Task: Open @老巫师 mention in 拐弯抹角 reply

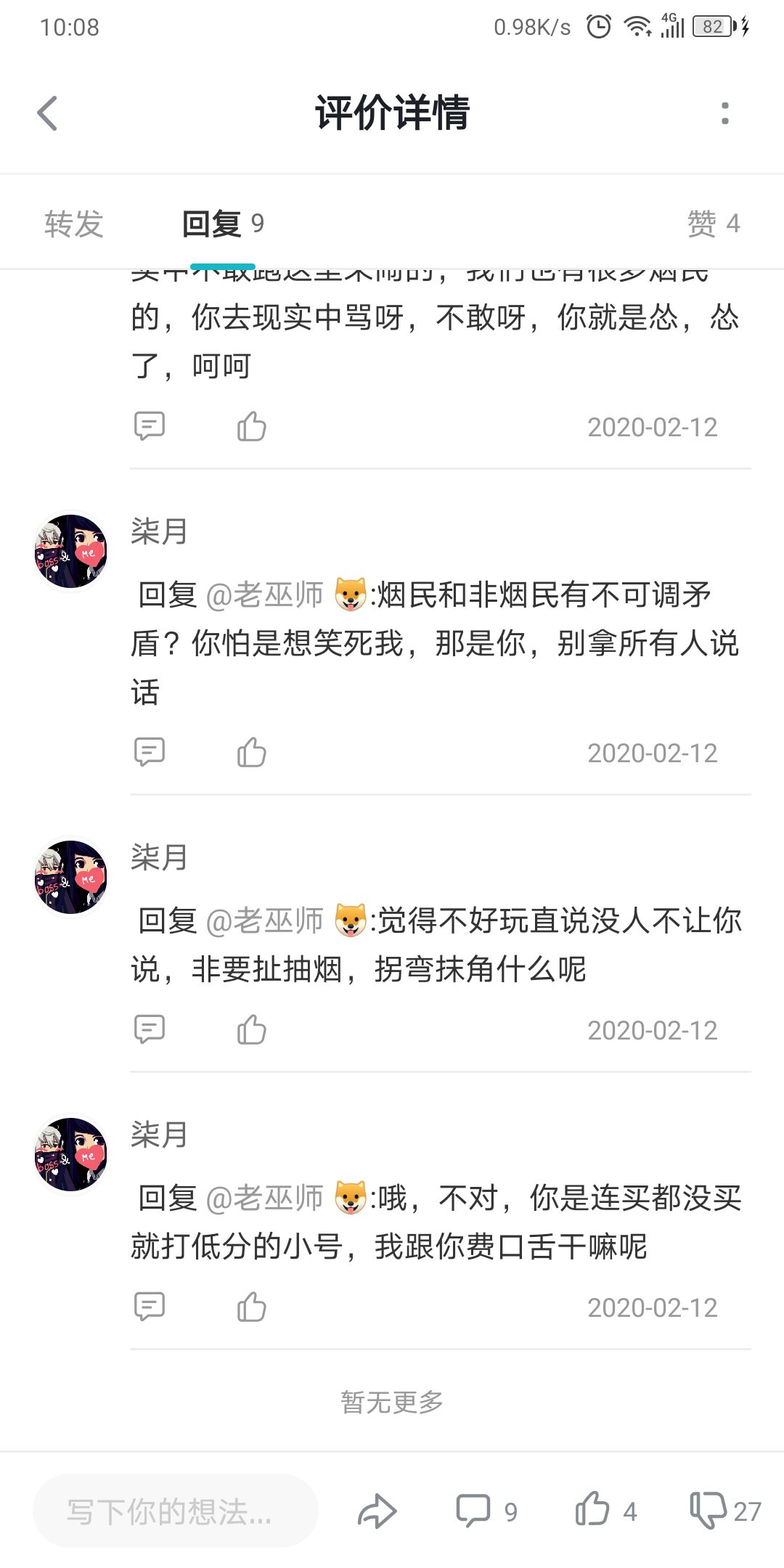Action: (x=265, y=920)
